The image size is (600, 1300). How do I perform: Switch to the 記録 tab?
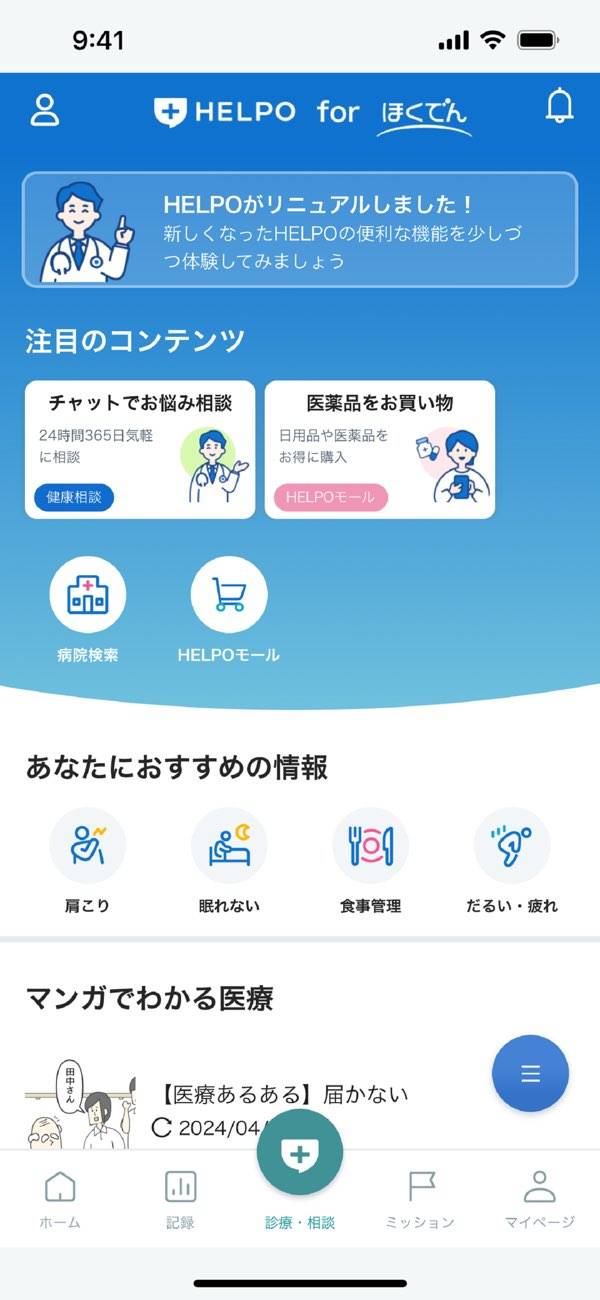point(180,1199)
